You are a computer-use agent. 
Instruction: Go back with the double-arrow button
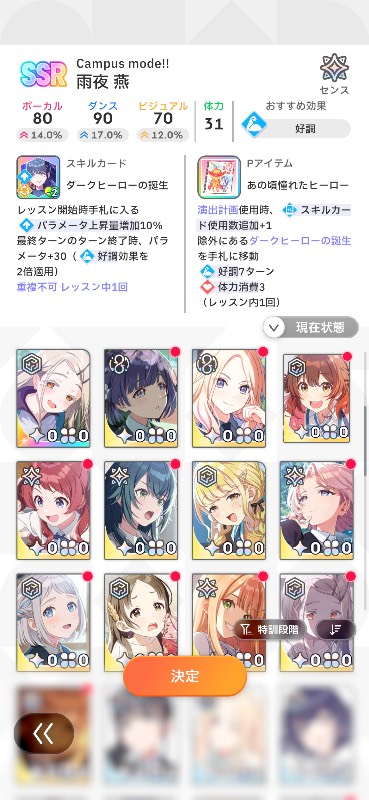tap(44, 734)
